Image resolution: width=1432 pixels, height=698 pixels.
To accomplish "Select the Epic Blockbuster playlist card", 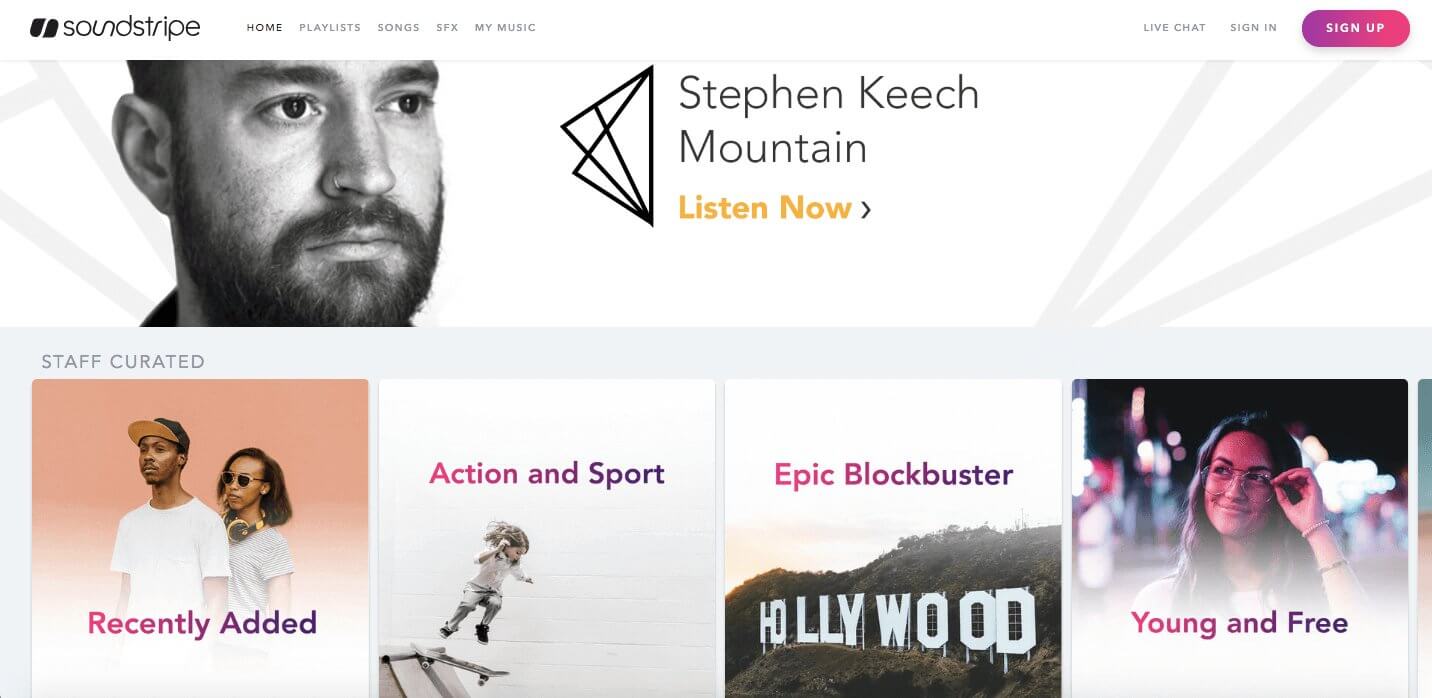I will click(893, 538).
